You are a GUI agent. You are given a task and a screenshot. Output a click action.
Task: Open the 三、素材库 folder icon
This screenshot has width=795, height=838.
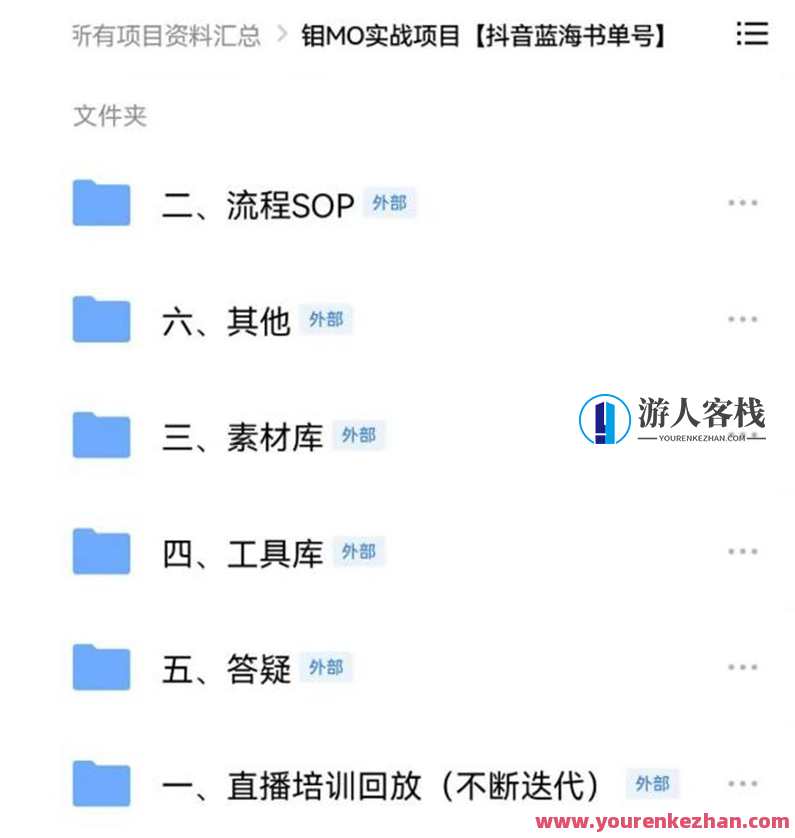click(x=101, y=436)
